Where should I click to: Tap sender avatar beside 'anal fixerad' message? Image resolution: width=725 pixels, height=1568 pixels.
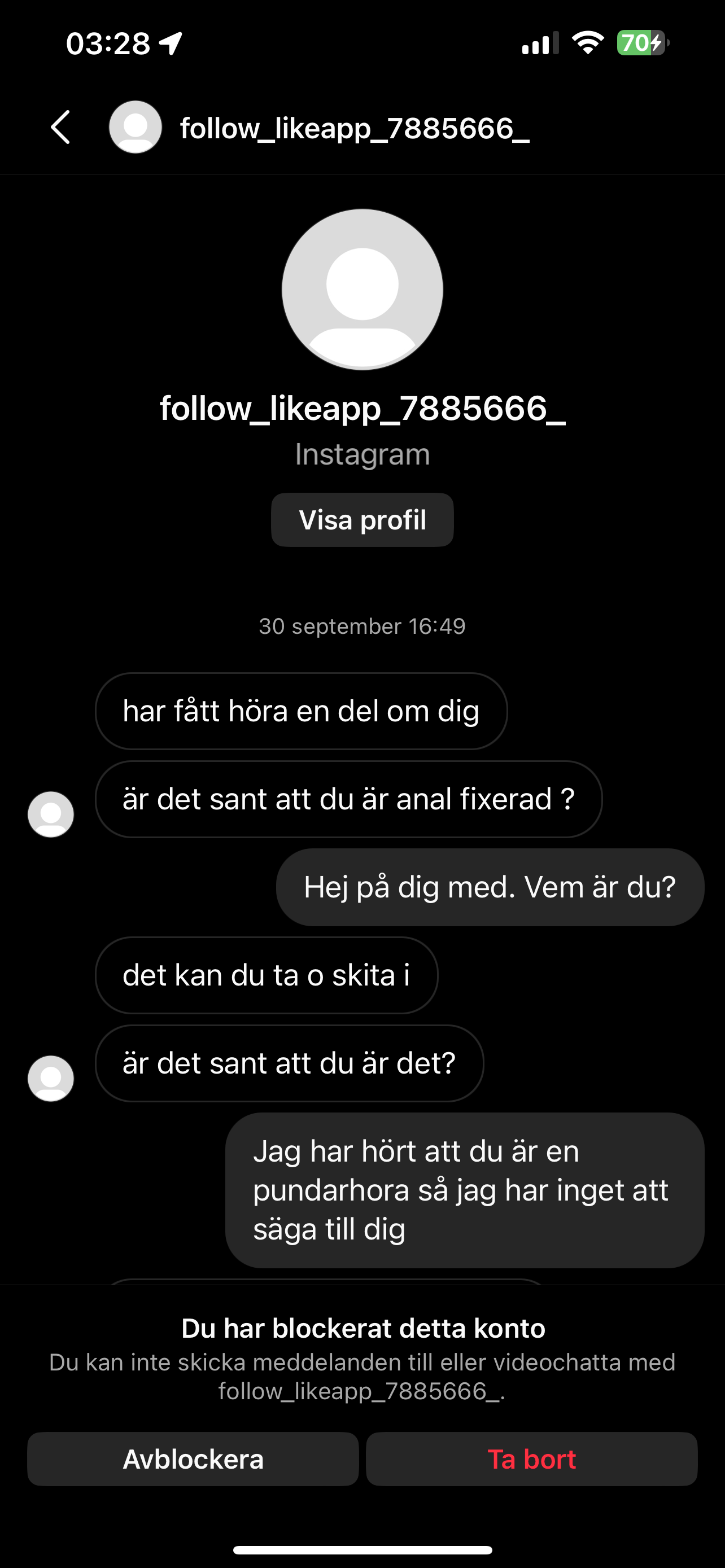[x=50, y=814]
